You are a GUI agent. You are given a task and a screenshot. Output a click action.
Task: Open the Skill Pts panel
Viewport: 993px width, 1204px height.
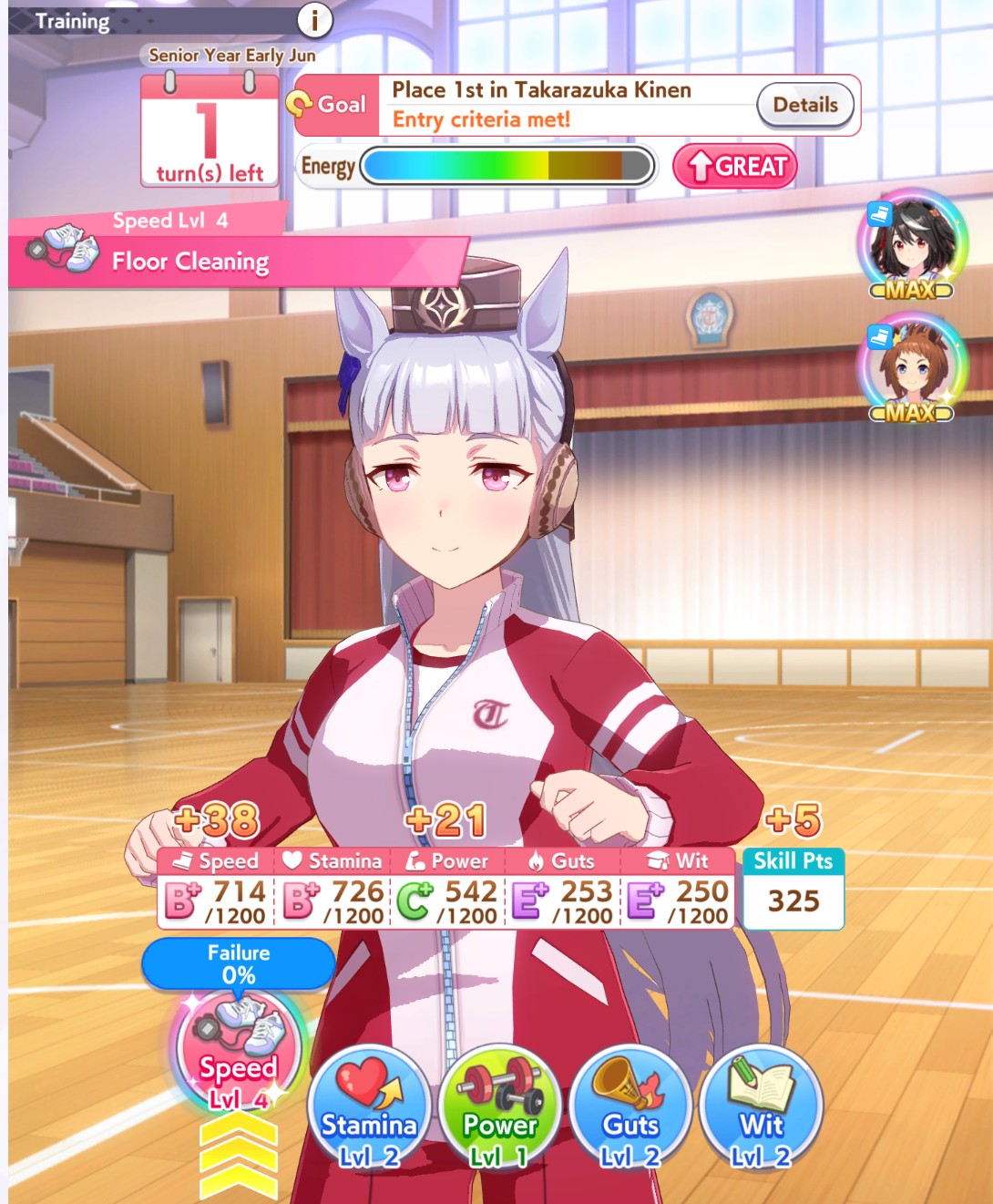(793, 889)
